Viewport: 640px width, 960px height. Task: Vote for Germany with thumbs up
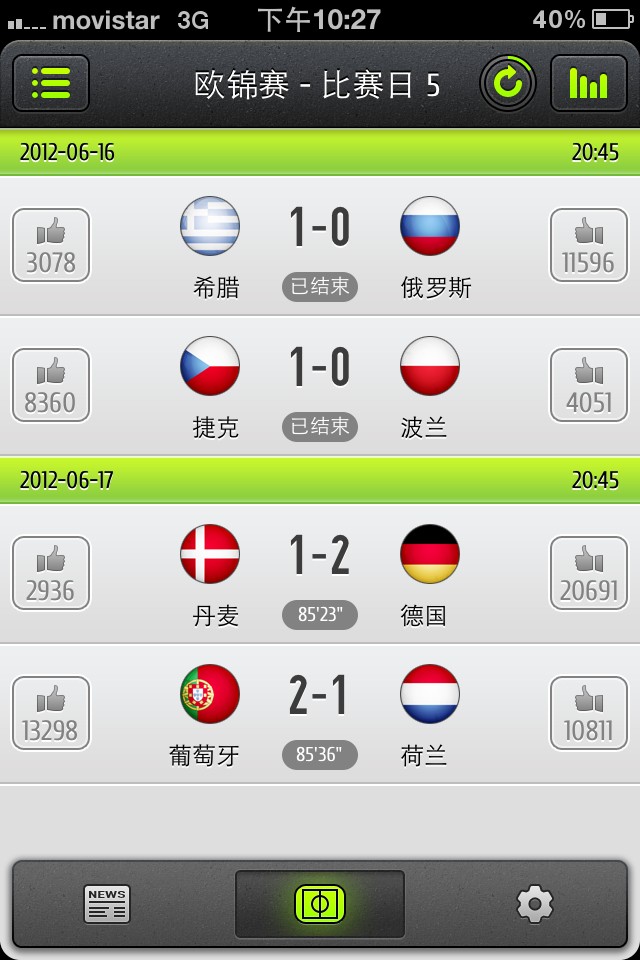589,574
